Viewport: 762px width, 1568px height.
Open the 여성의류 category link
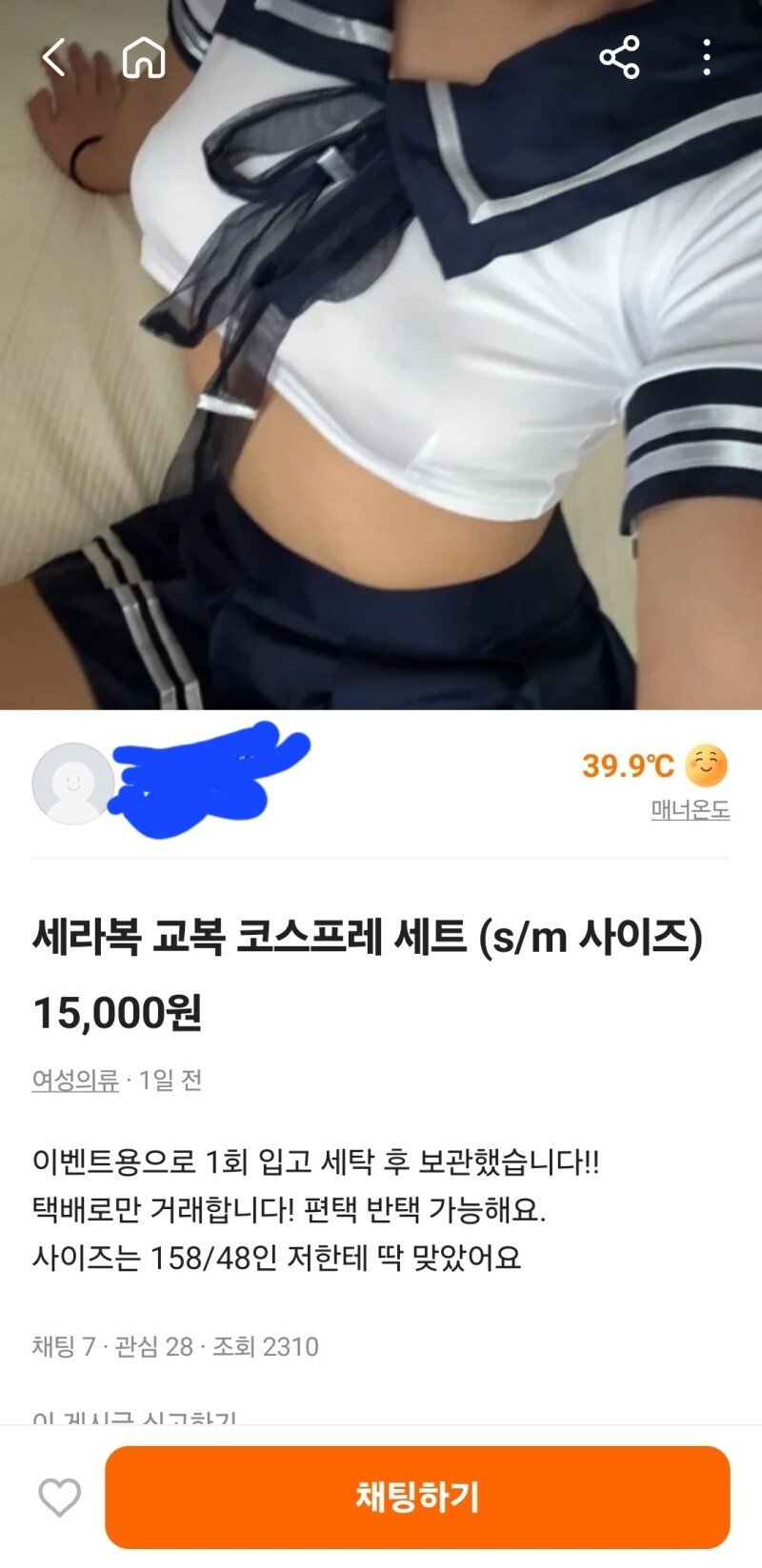coord(75,1081)
